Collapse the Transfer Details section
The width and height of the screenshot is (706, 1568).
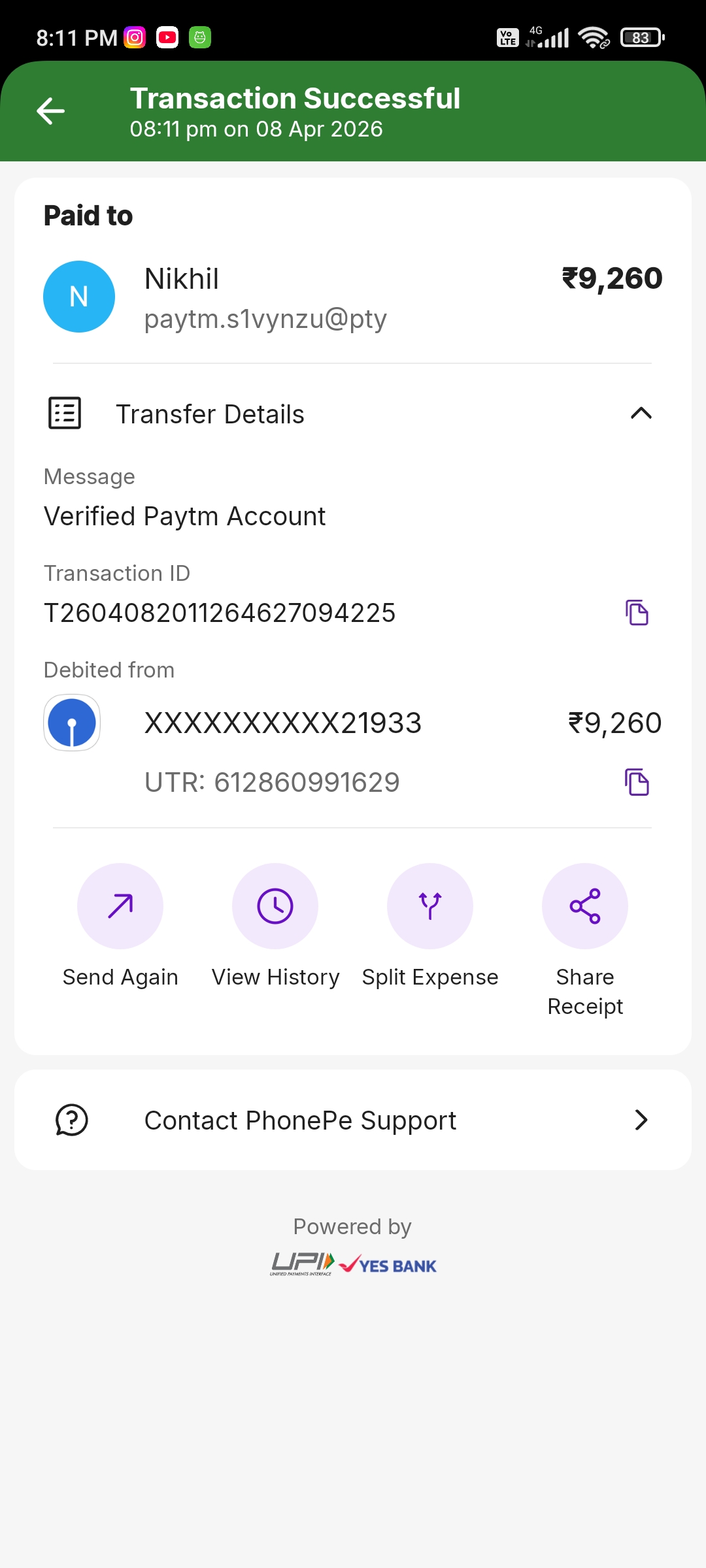pos(641,414)
